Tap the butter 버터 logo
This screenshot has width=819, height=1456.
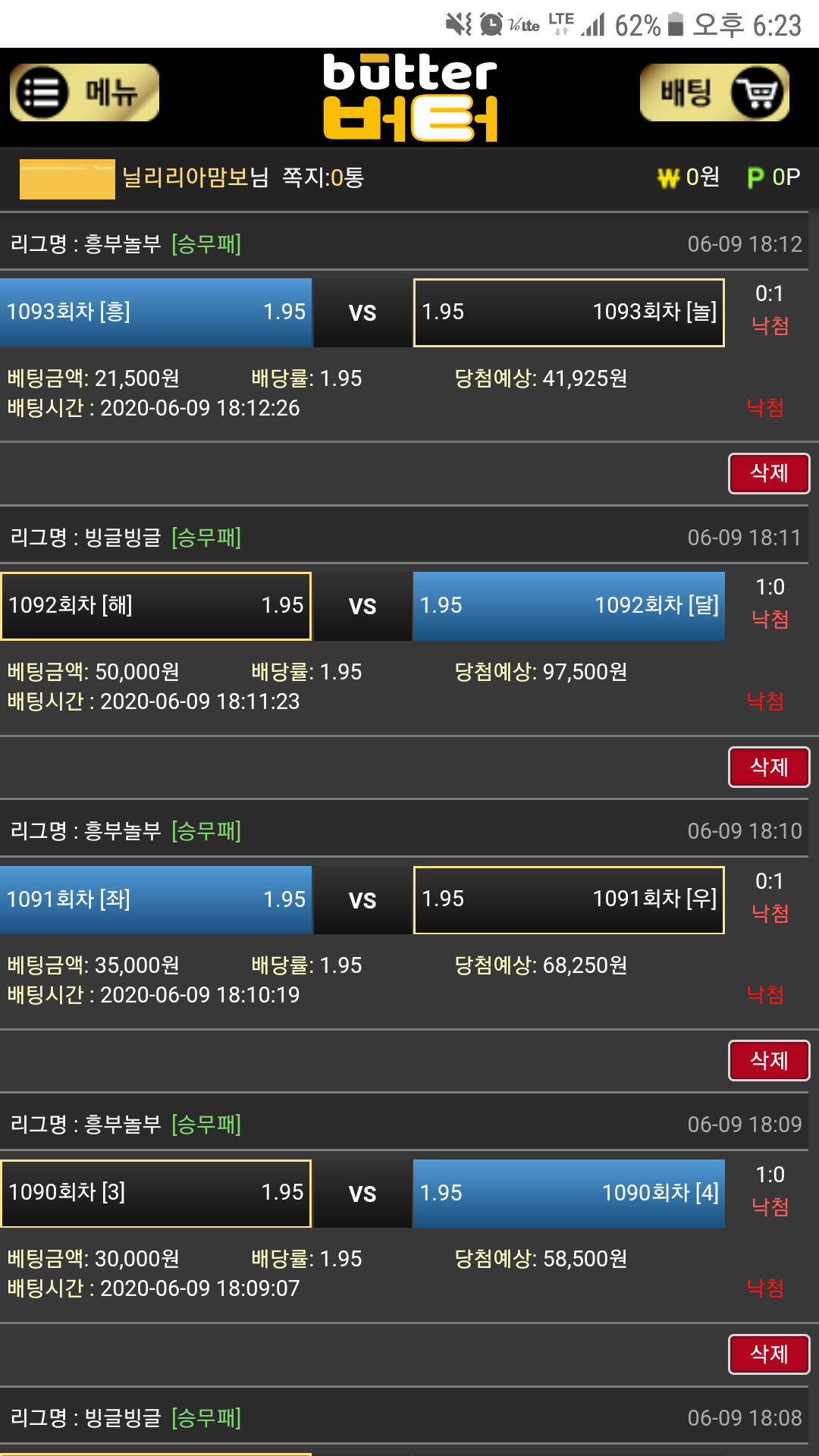click(409, 97)
